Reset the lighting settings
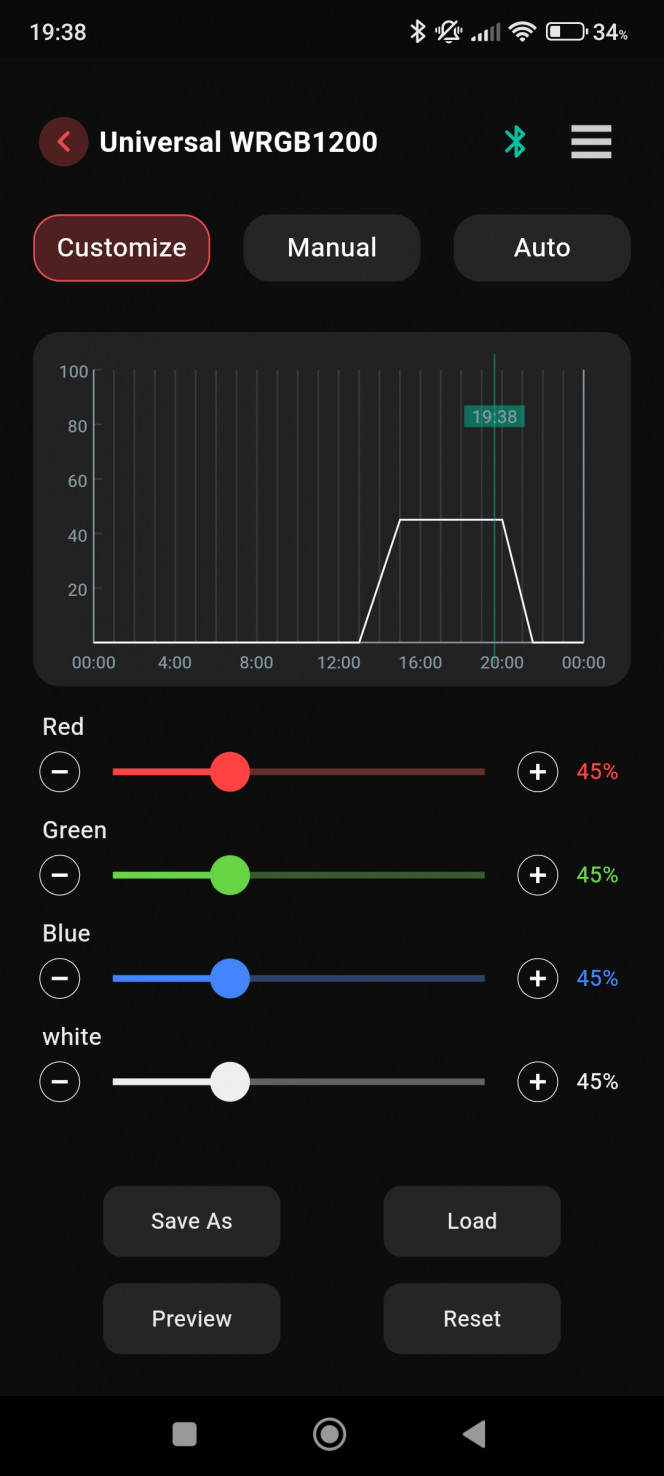The image size is (664, 1476). point(472,1319)
